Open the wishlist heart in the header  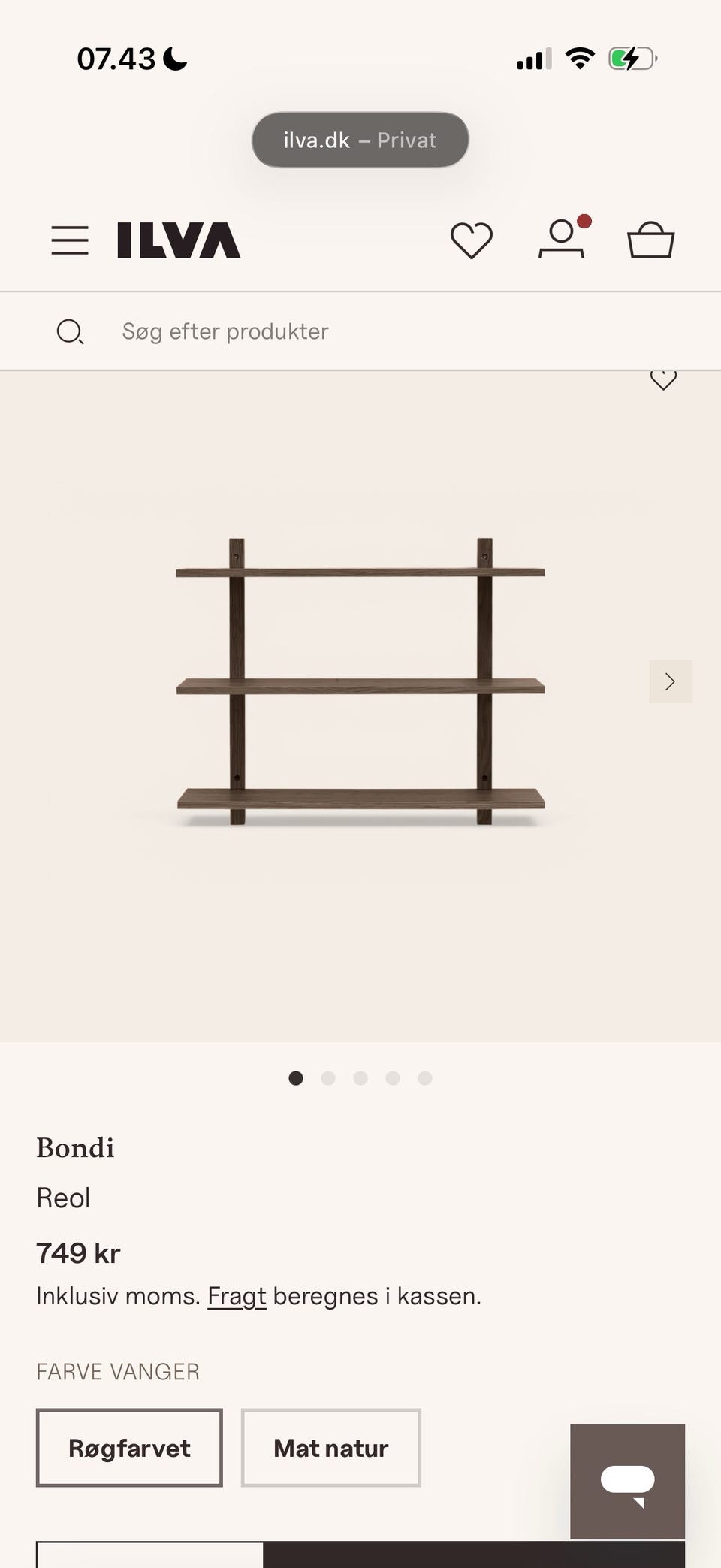[x=472, y=240]
